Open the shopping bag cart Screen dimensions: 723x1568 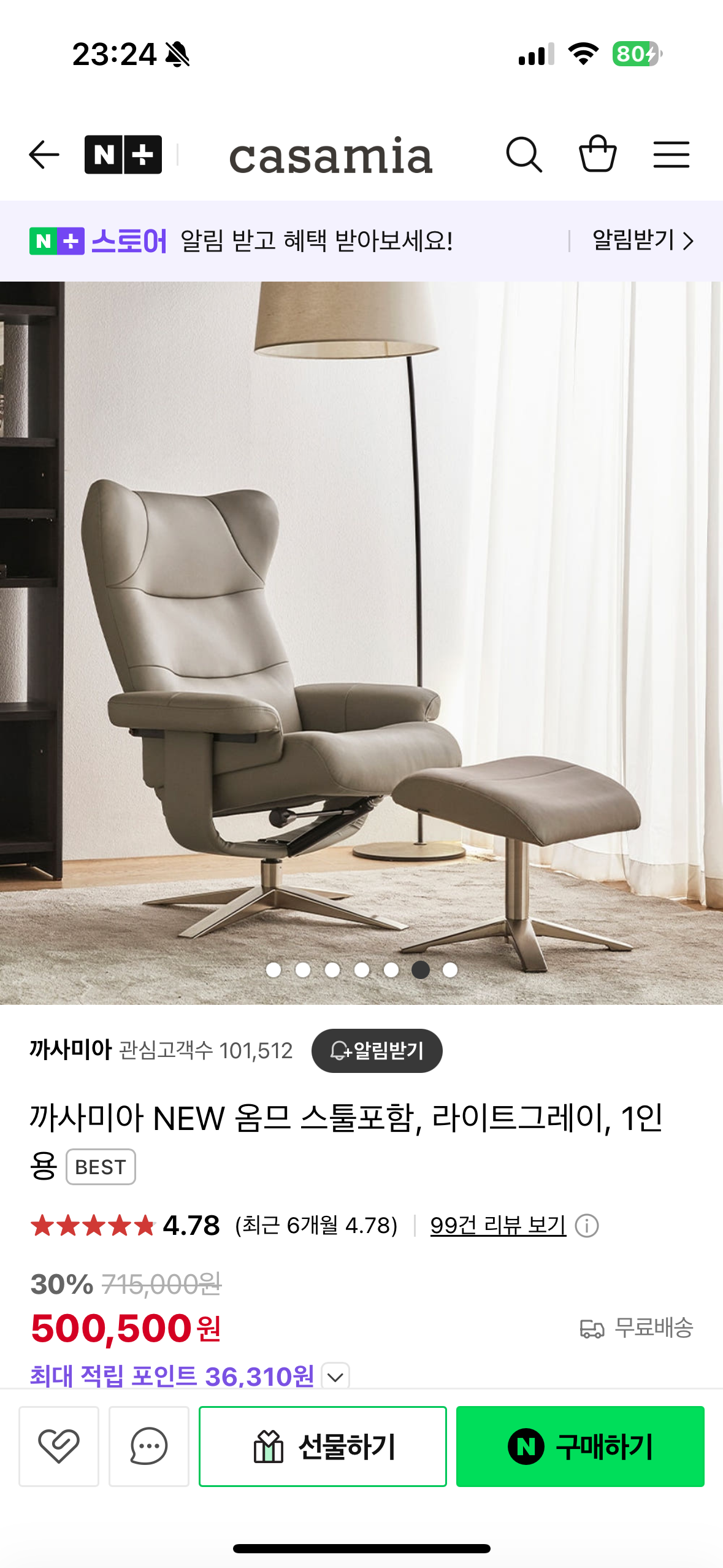point(597,153)
